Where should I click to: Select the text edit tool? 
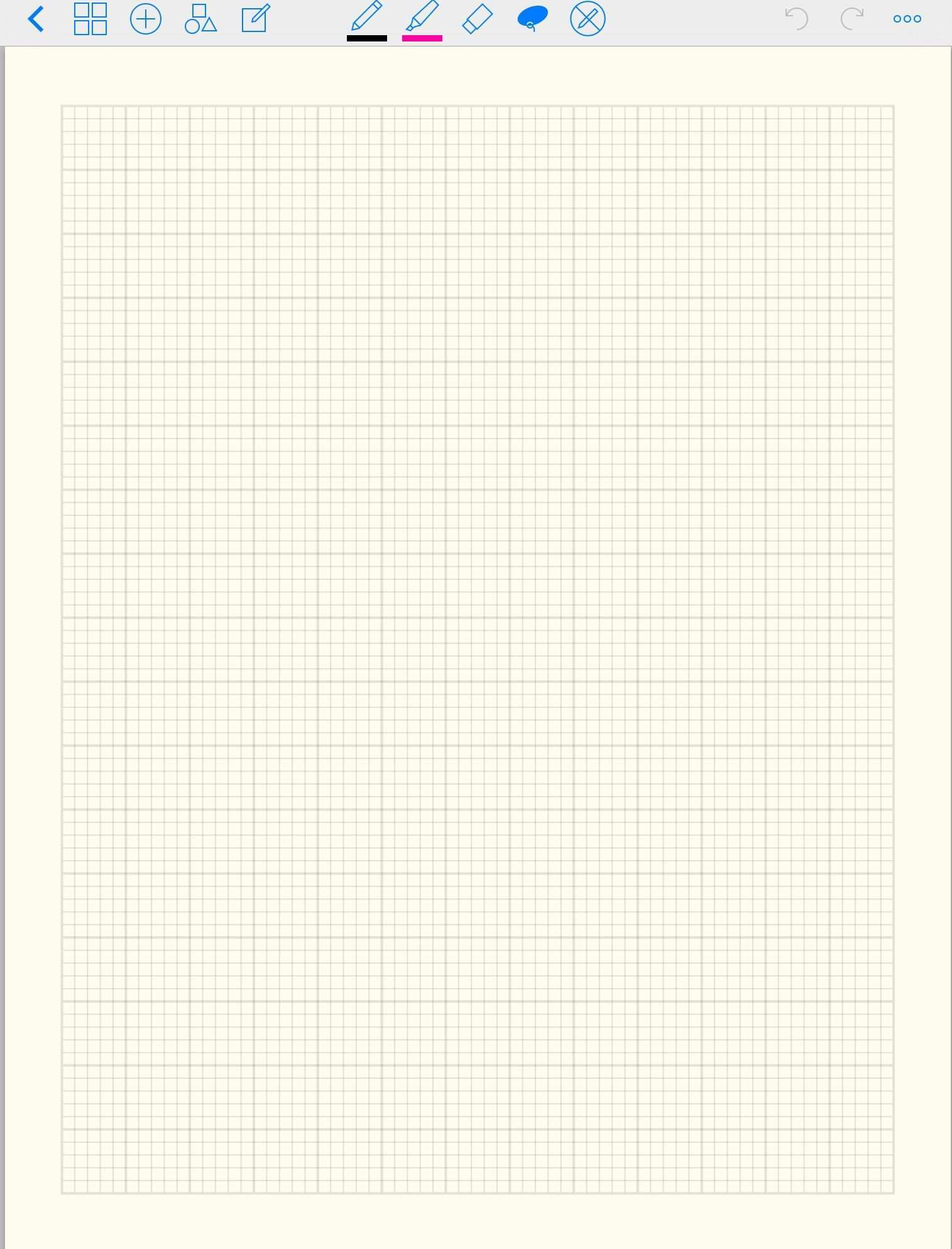256,19
